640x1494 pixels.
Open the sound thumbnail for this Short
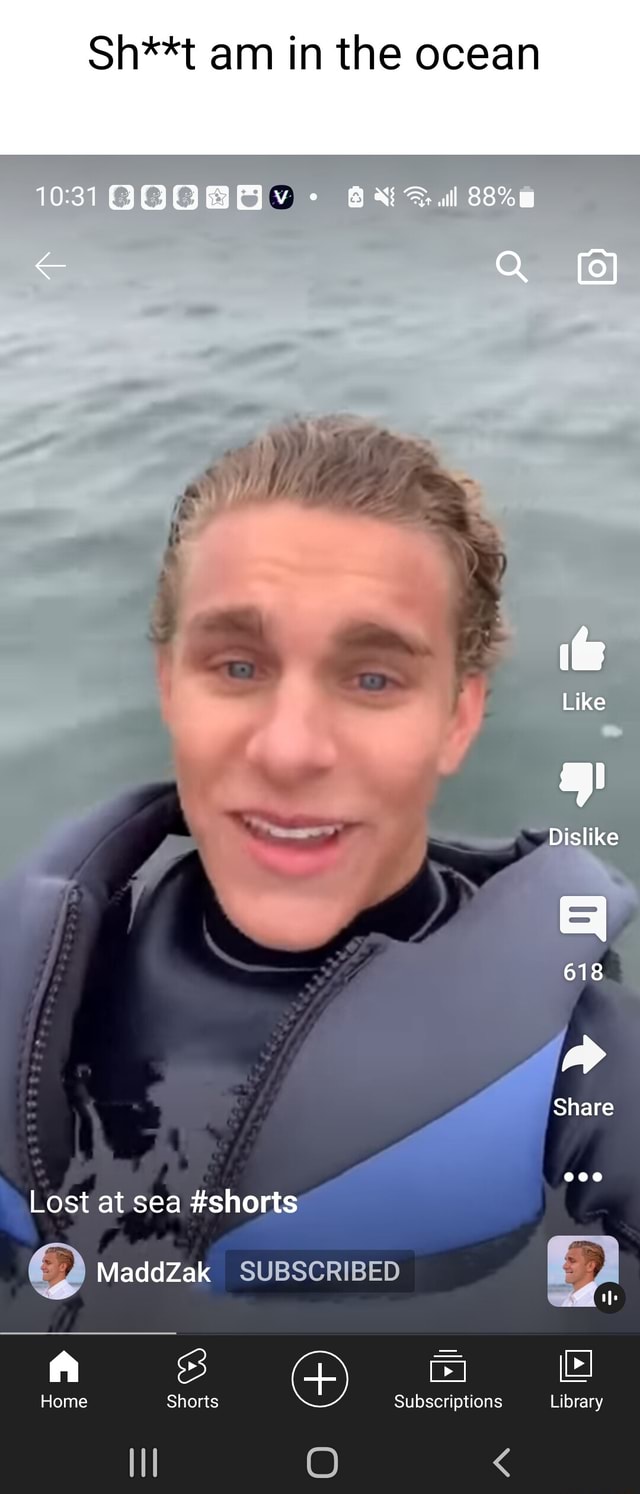583,1271
